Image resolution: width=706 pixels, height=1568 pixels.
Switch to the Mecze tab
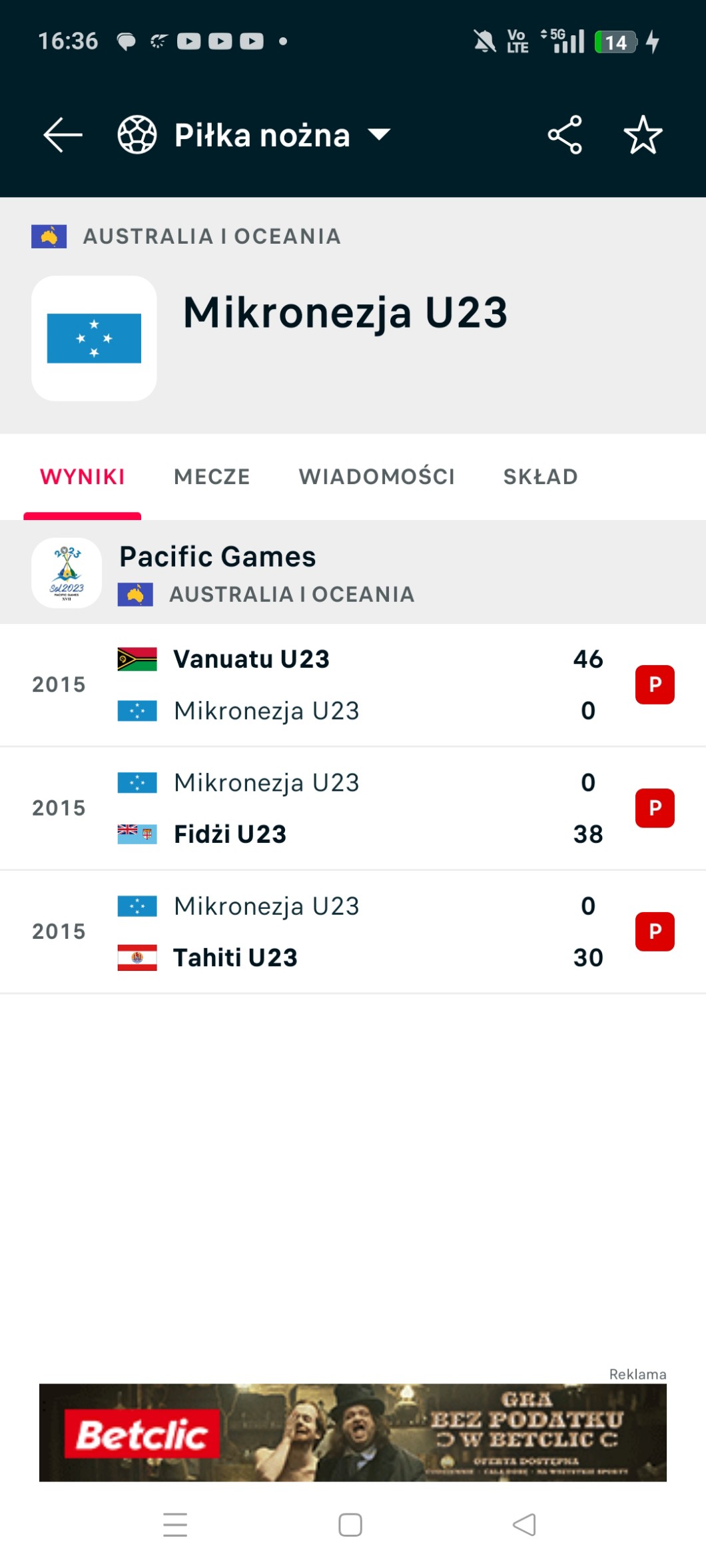point(212,477)
